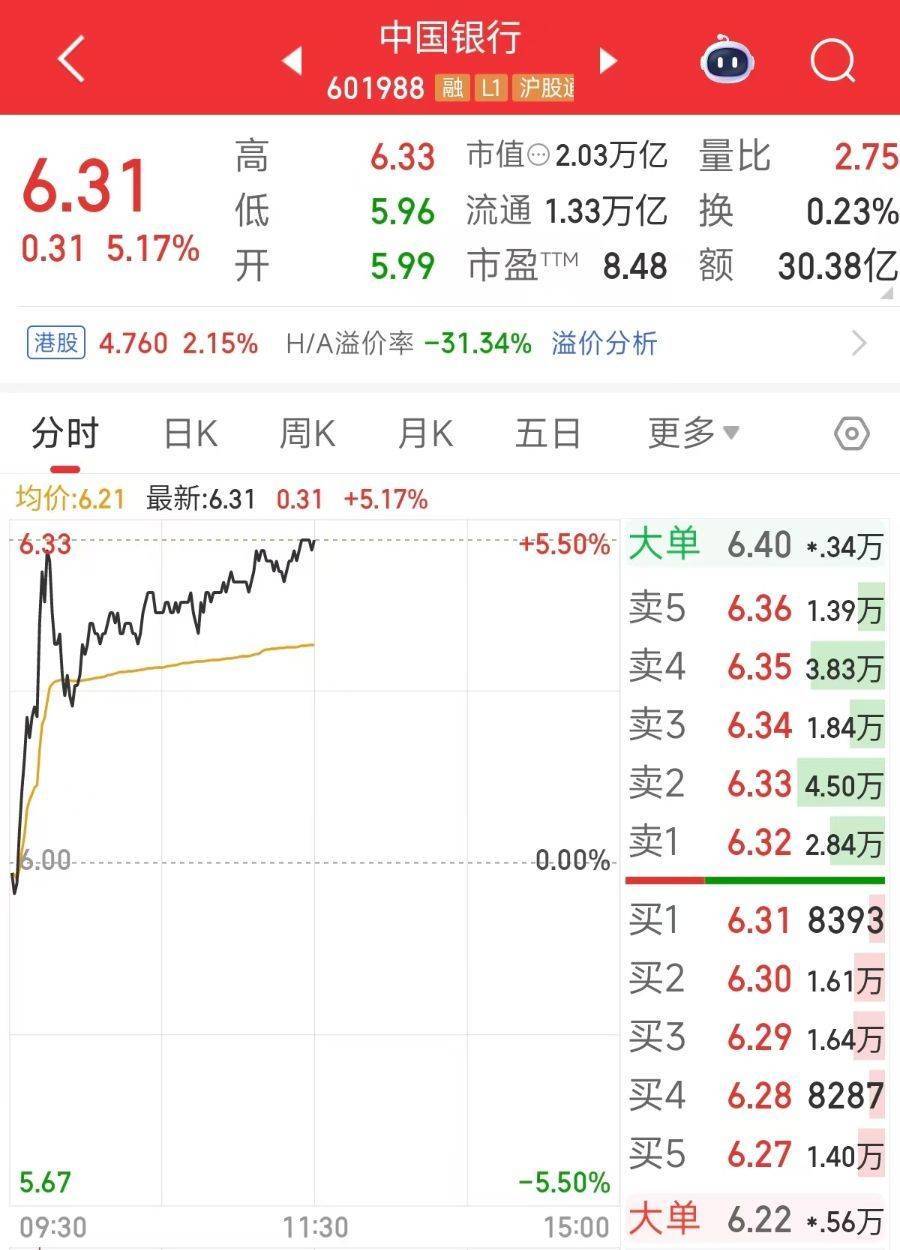Switch to the 月K tab
Viewport: 900px width, 1250px height.
(x=425, y=434)
